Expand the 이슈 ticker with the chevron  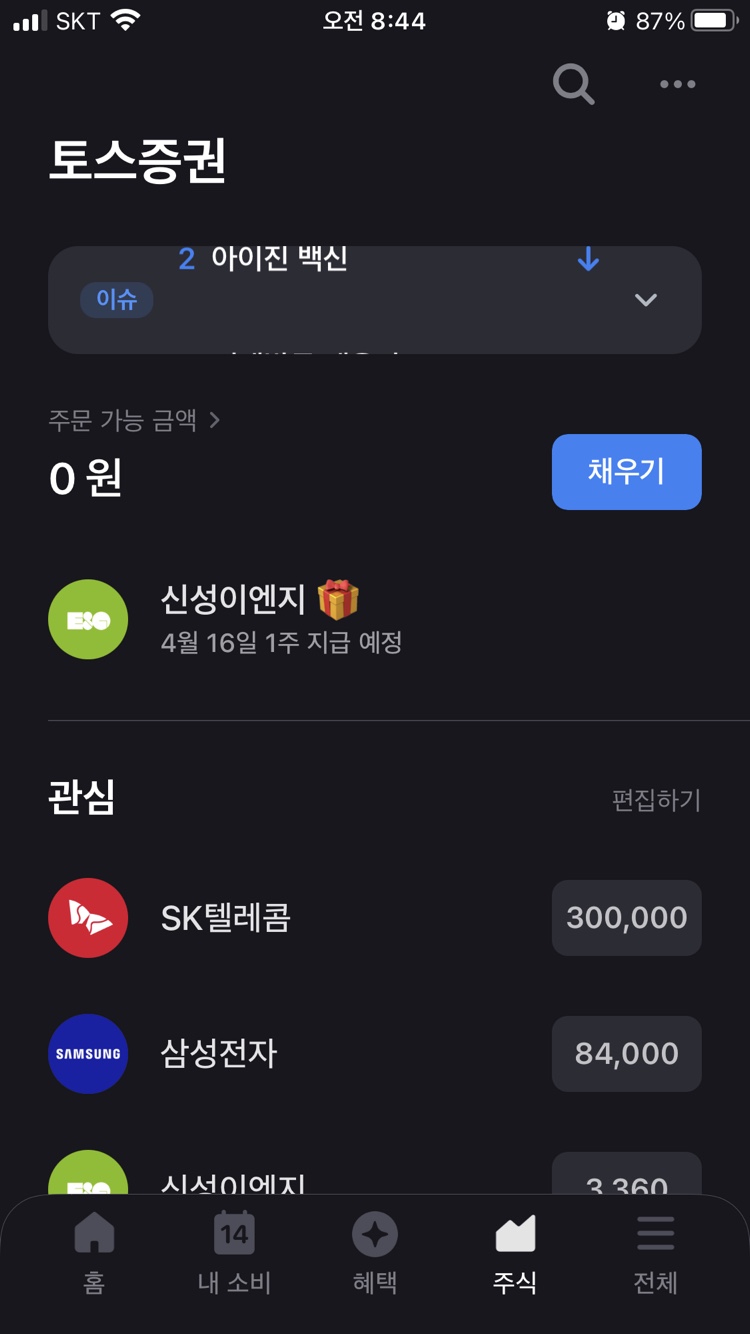[646, 300]
